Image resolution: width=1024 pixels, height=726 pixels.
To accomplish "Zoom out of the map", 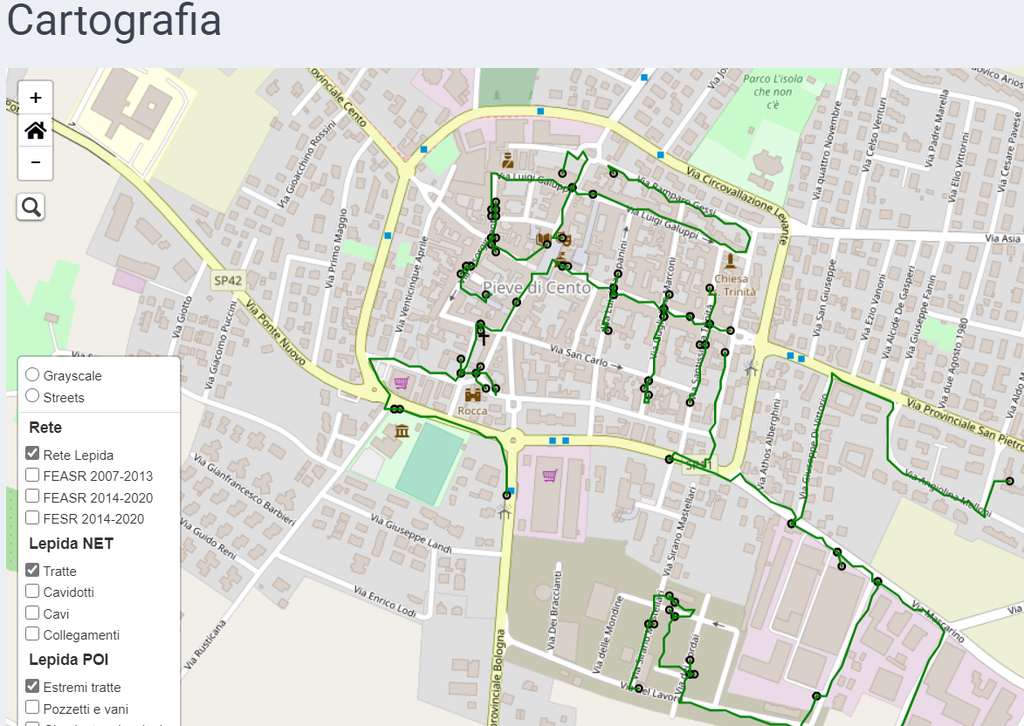I will pos(35,162).
